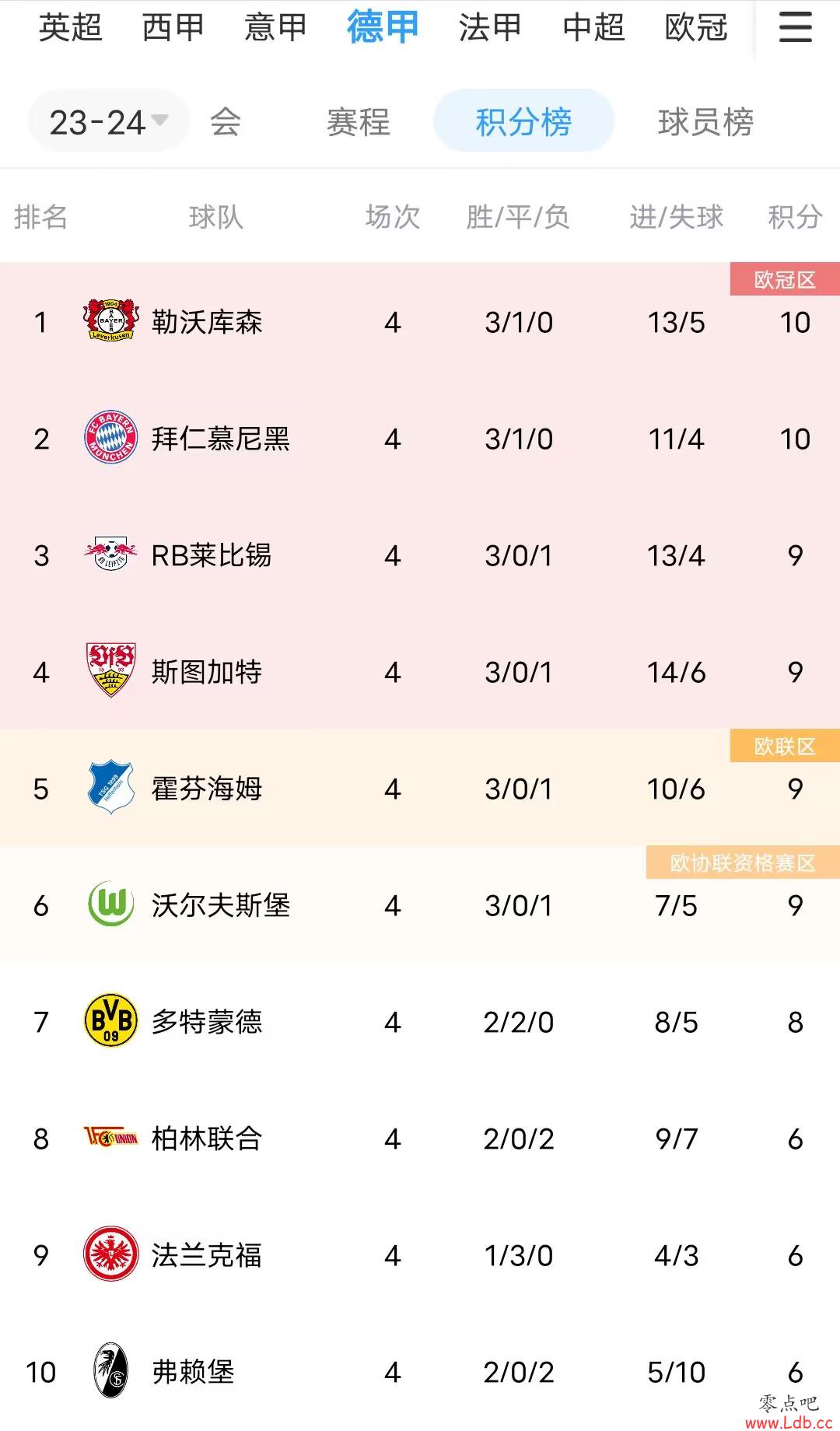Select the 法甲 league tab
Viewport: 840px width, 1431px height.
pos(489,27)
